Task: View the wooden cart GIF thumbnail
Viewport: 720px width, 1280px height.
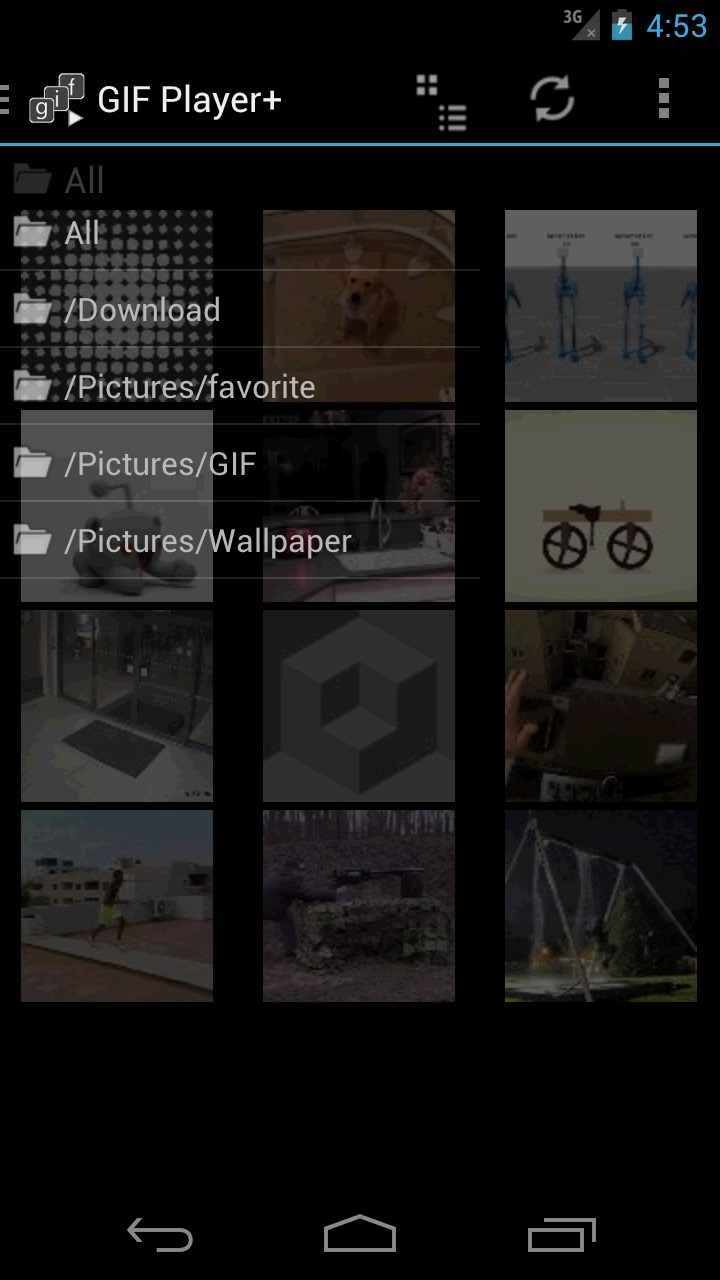Action: [x=600, y=506]
